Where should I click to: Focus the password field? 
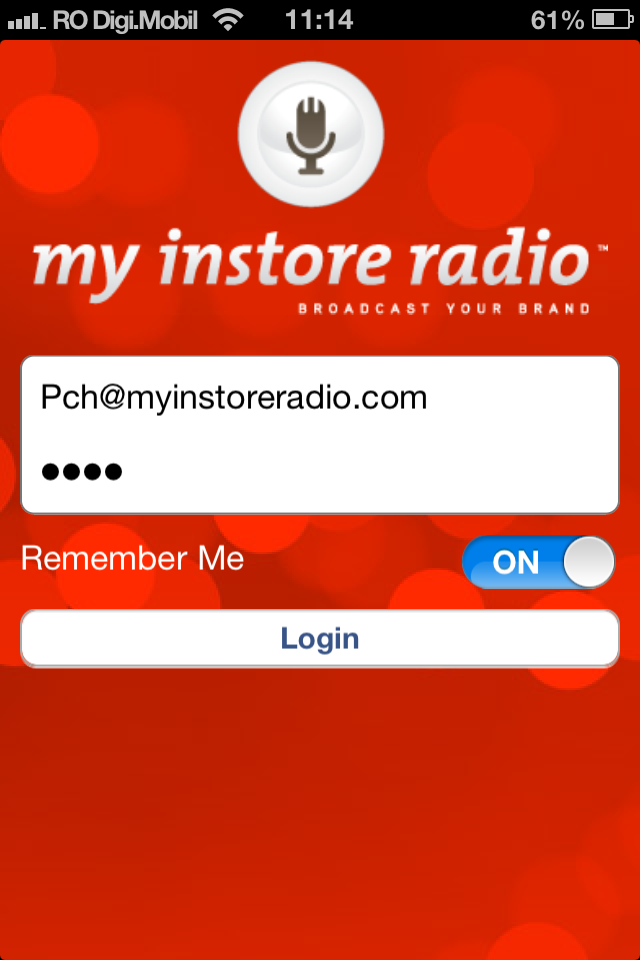[x=320, y=471]
